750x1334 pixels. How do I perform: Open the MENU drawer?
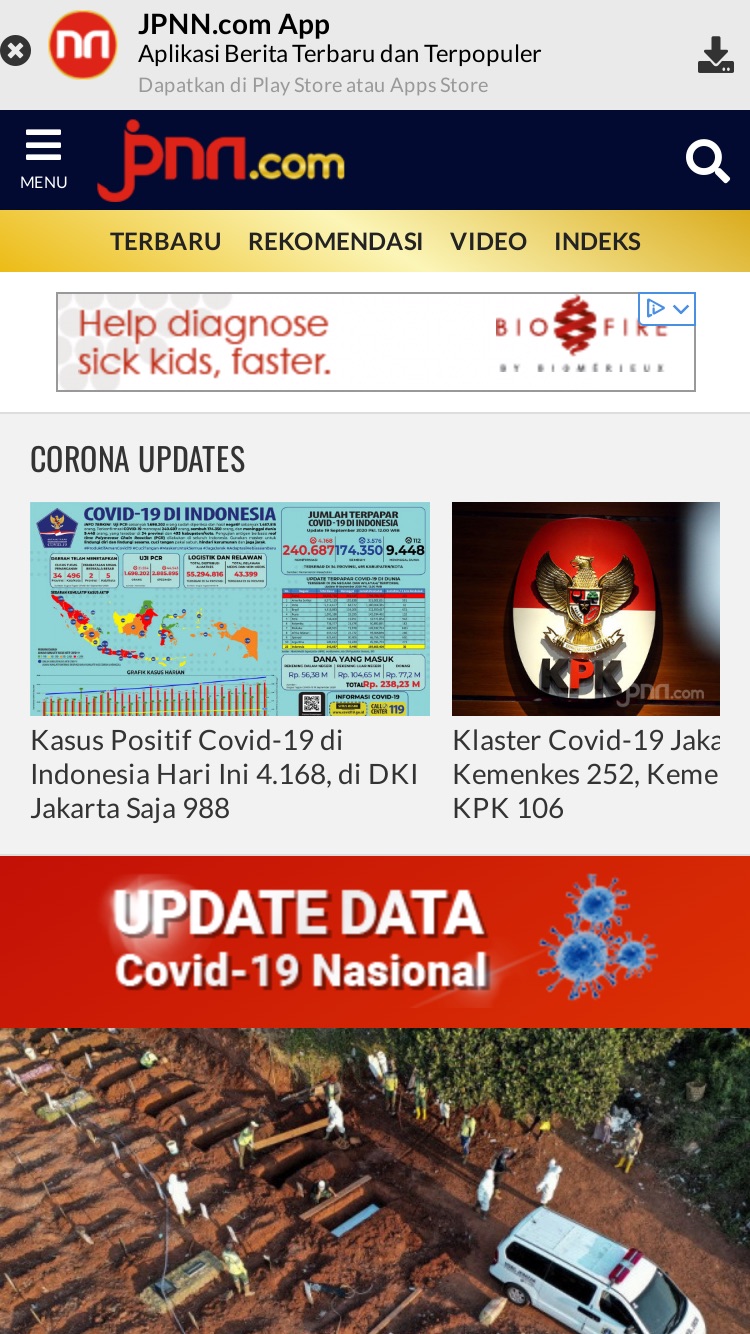pyautogui.click(x=44, y=160)
